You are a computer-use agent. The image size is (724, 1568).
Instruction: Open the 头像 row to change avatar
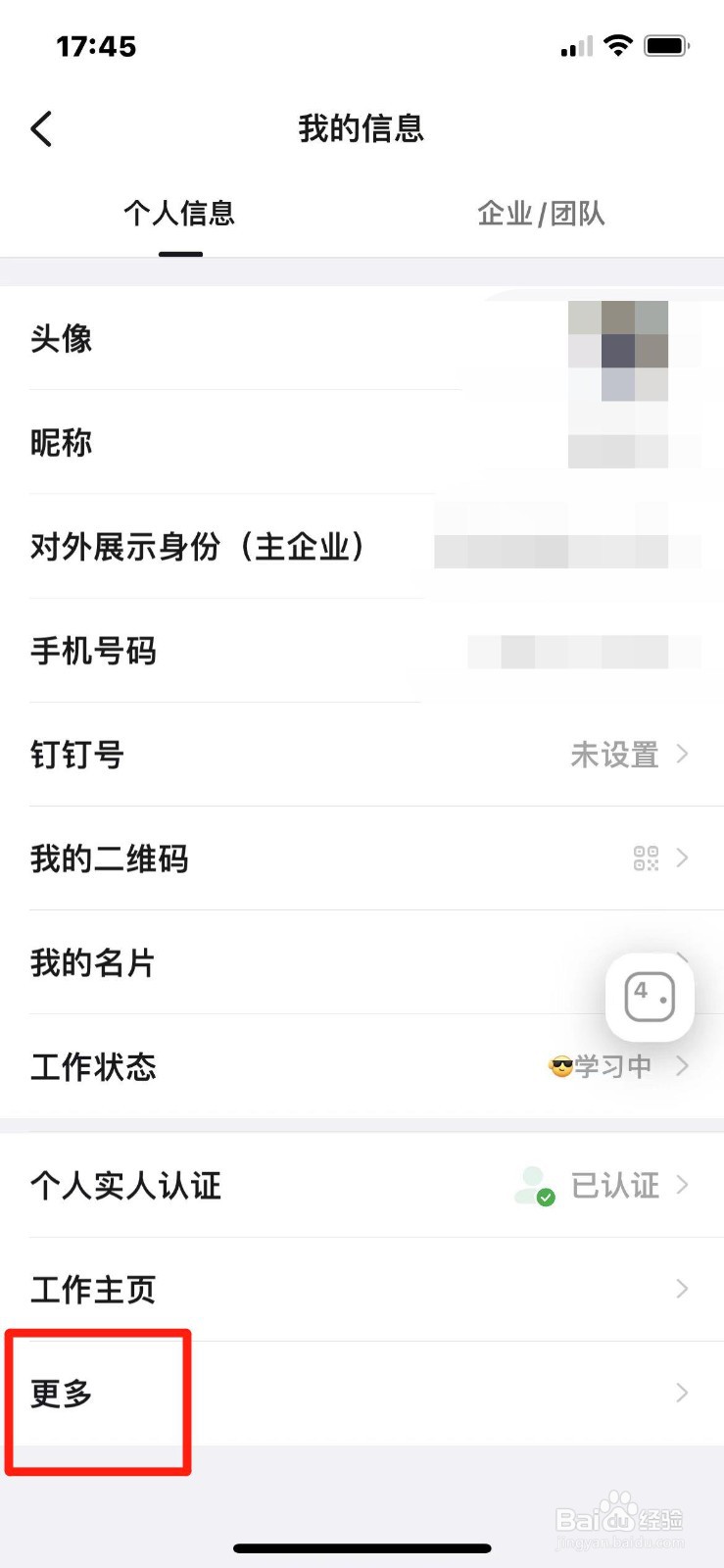tap(62, 339)
